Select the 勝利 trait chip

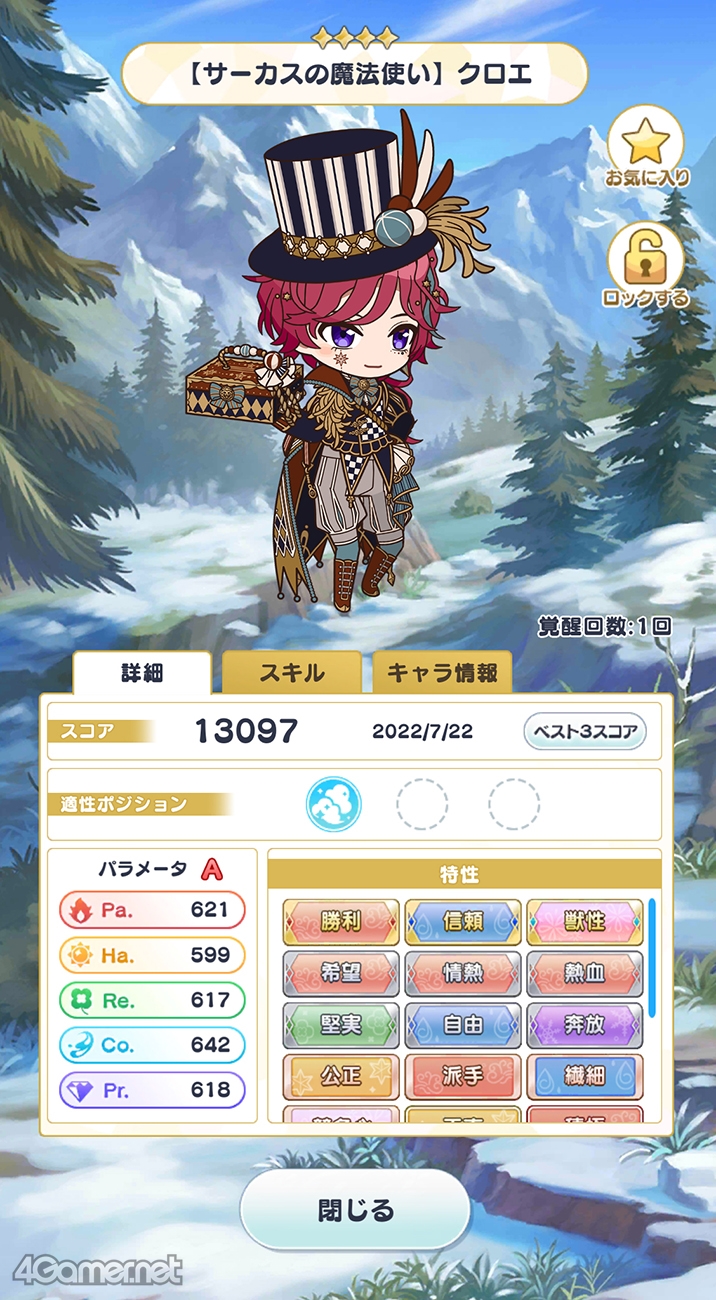[341, 922]
